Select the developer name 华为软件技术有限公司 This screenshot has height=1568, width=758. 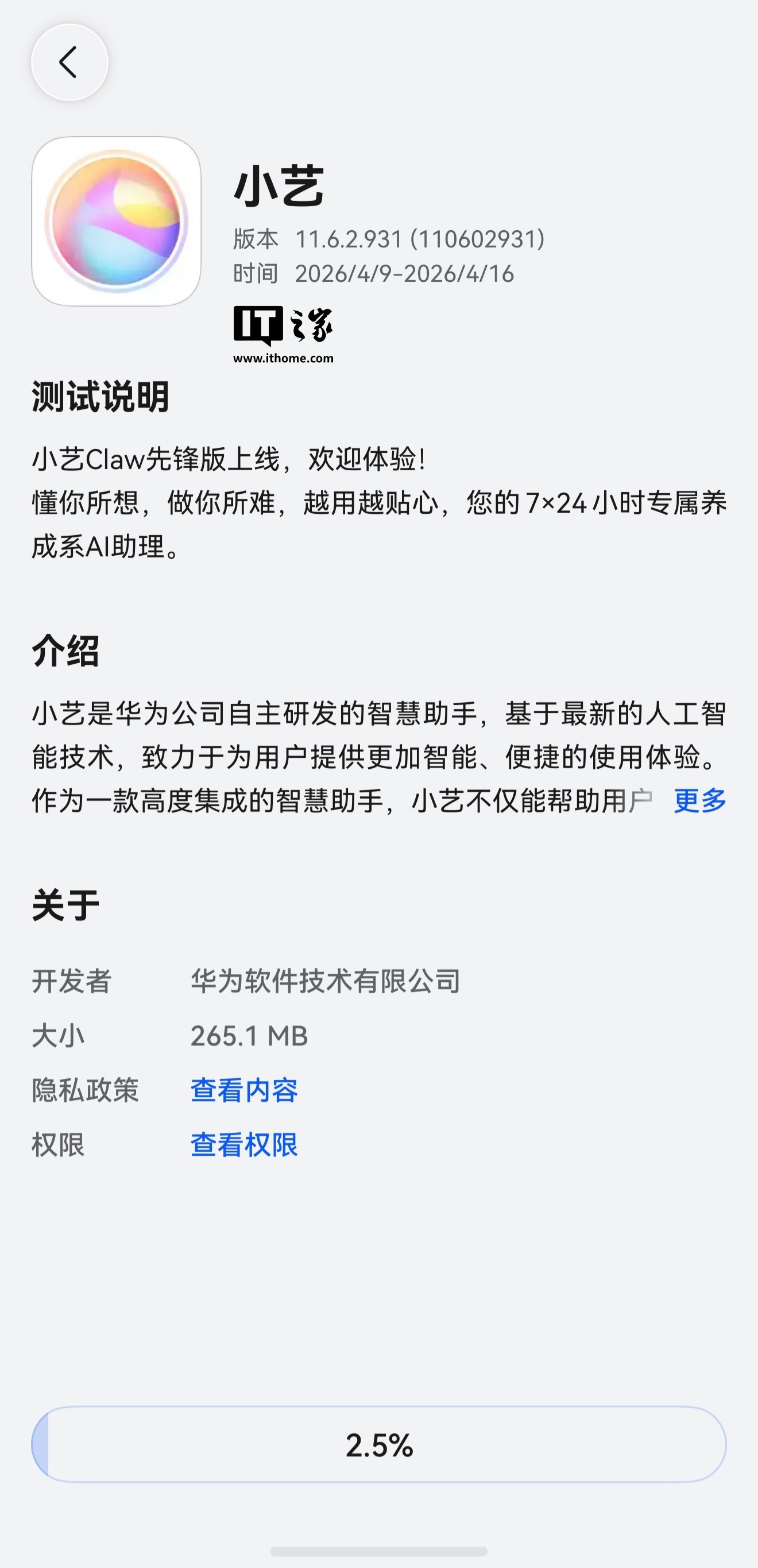tap(326, 982)
